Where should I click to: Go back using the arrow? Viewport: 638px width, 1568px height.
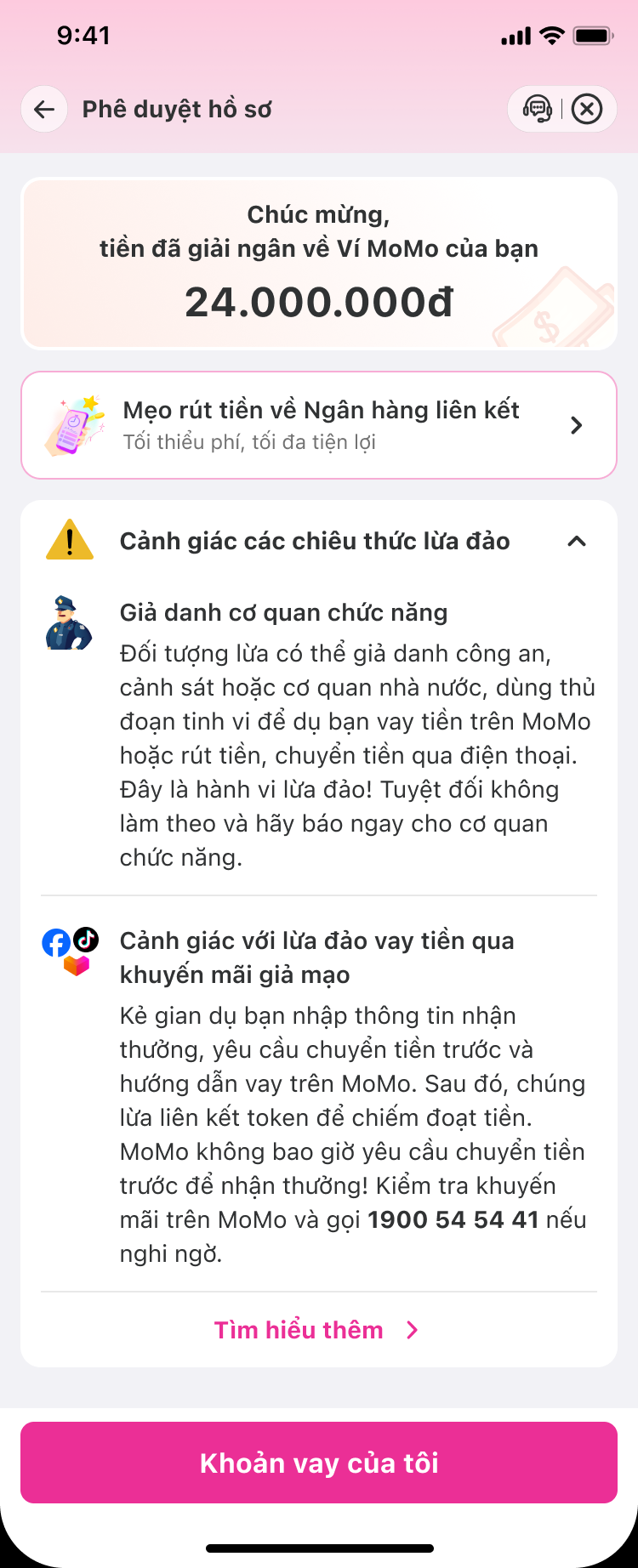click(x=44, y=110)
